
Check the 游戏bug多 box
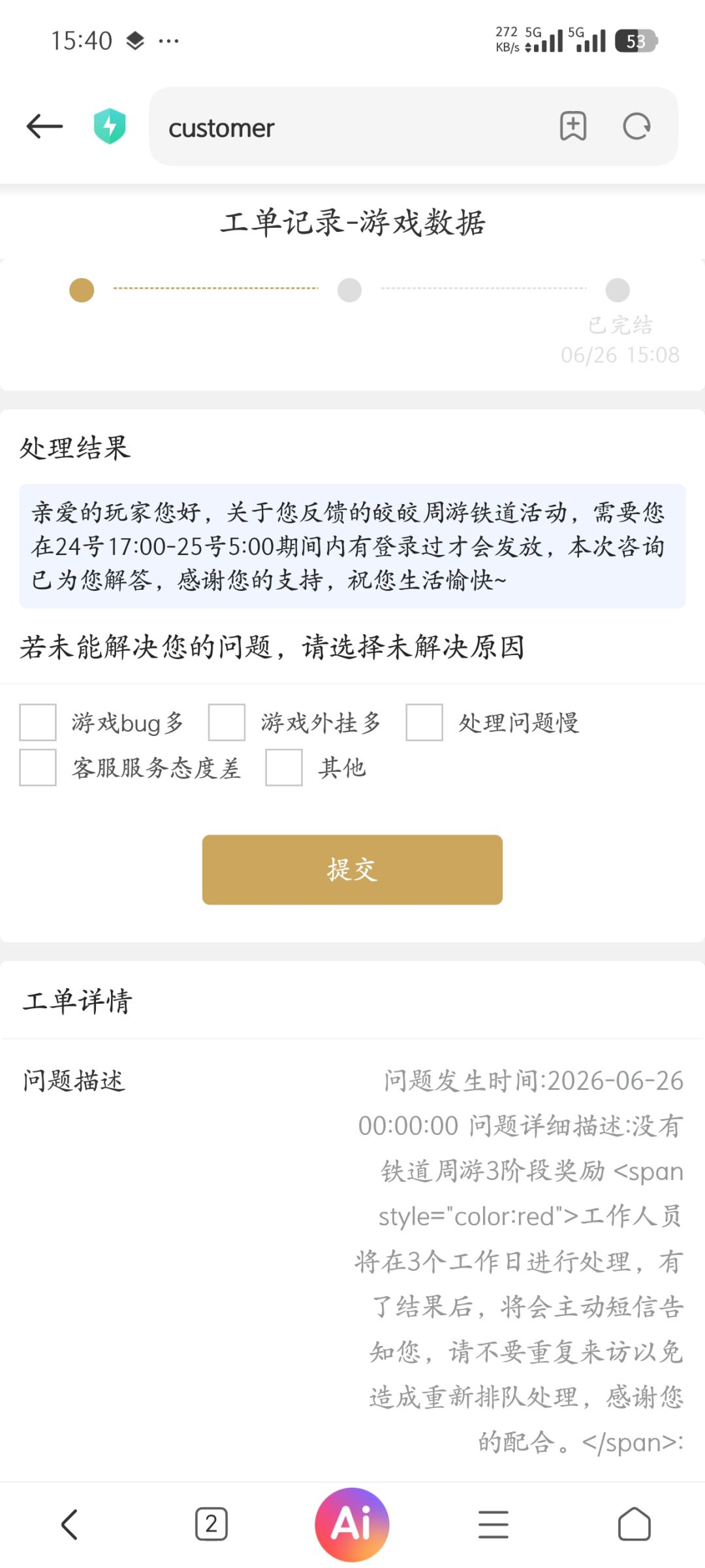38,722
